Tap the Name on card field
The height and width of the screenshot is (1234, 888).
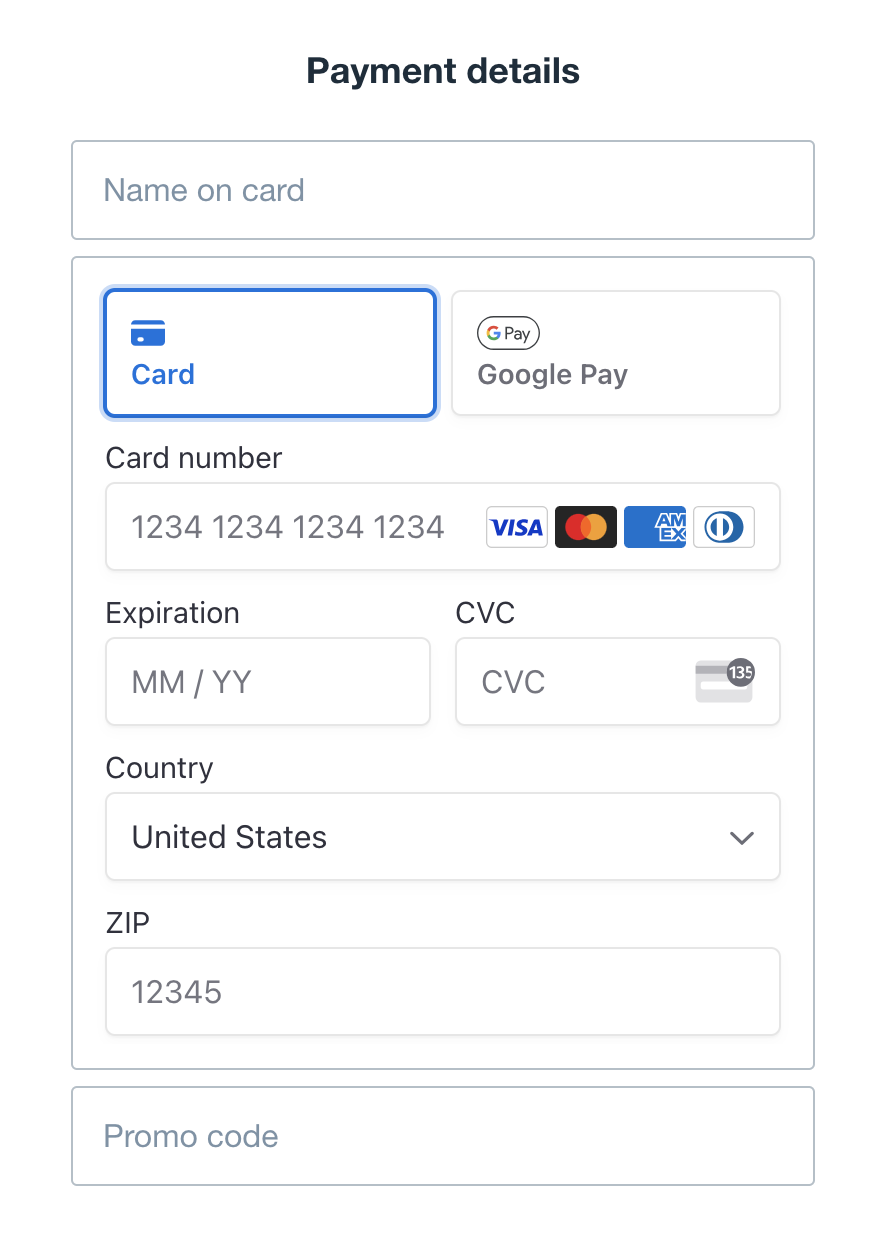tap(442, 190)
